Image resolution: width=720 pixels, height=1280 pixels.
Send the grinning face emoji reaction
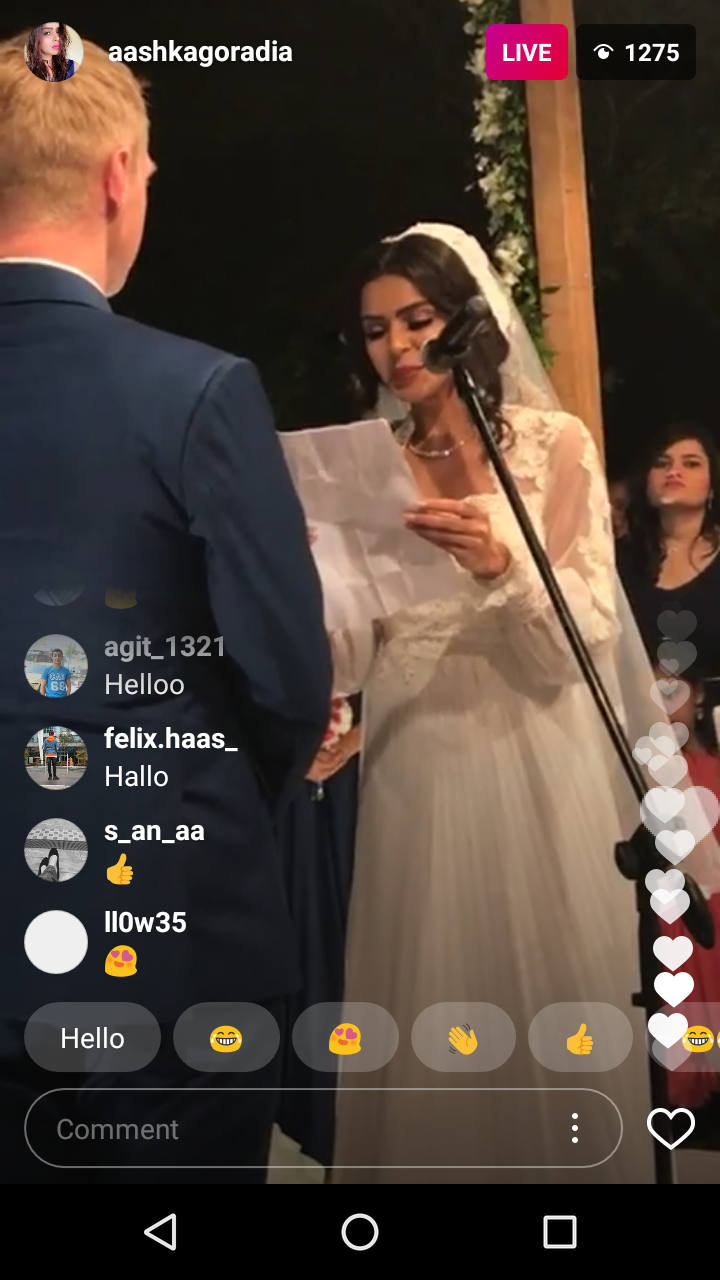pos(226,1038)
